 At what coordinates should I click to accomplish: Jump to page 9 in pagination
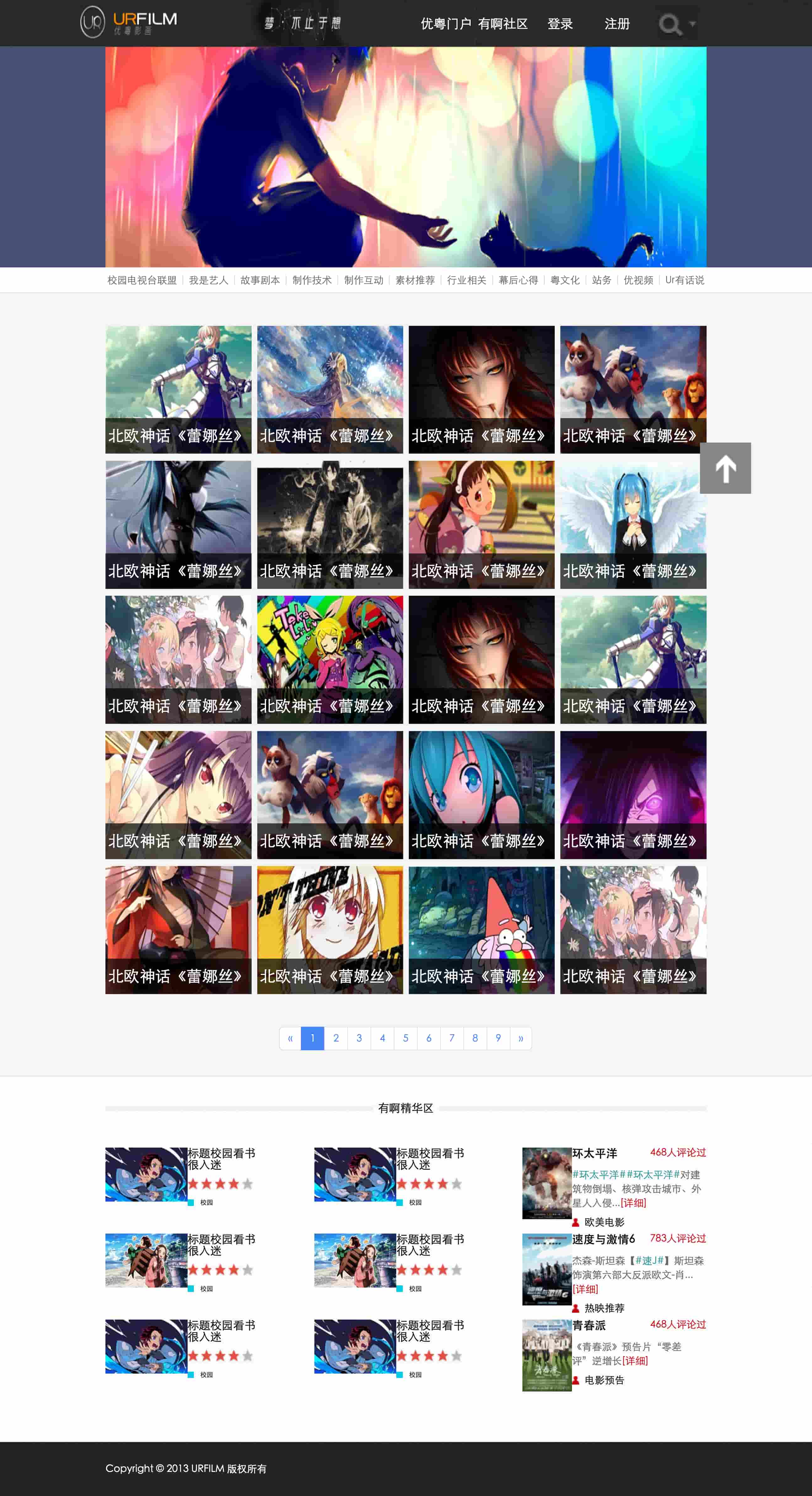click(498, 1038)
